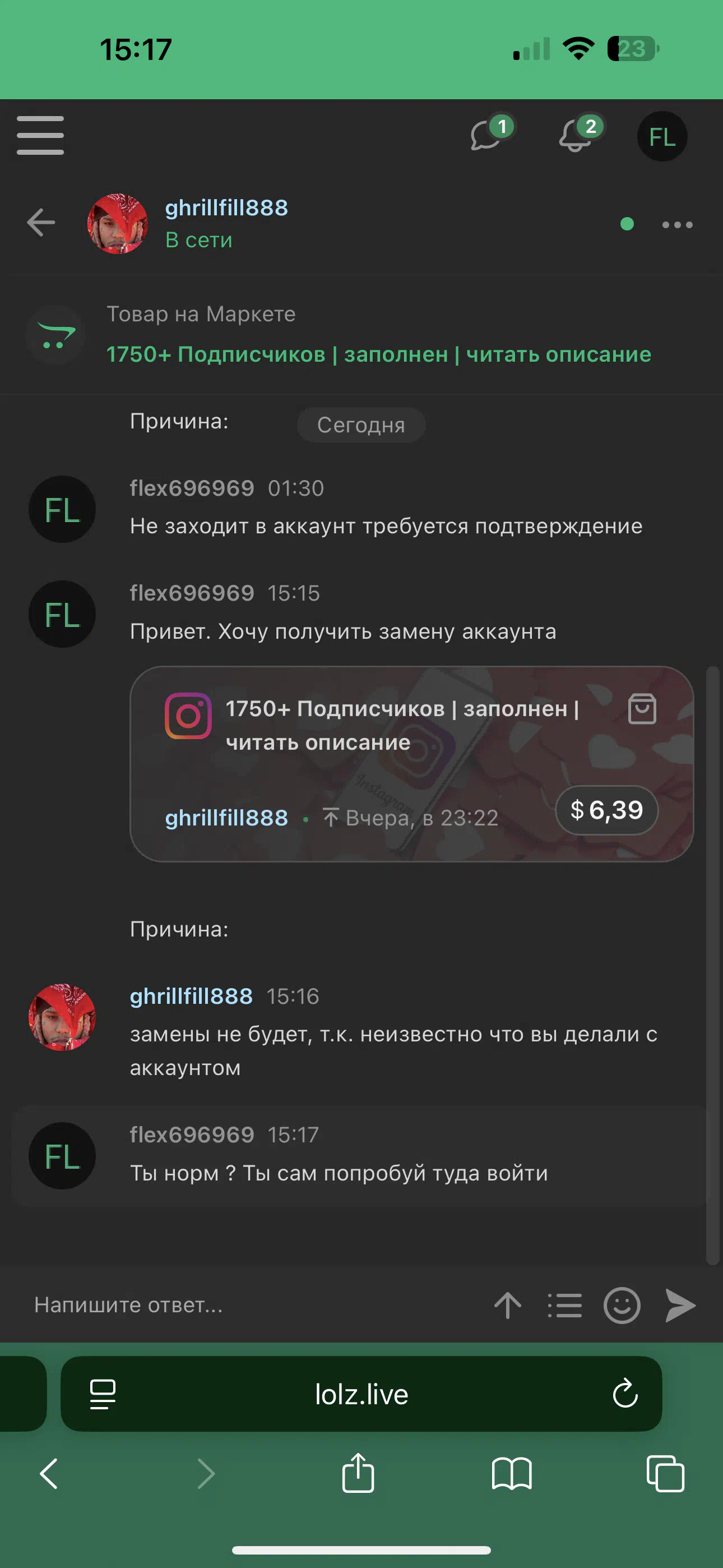Open the hamburger drawer menu

click(40, 135)
